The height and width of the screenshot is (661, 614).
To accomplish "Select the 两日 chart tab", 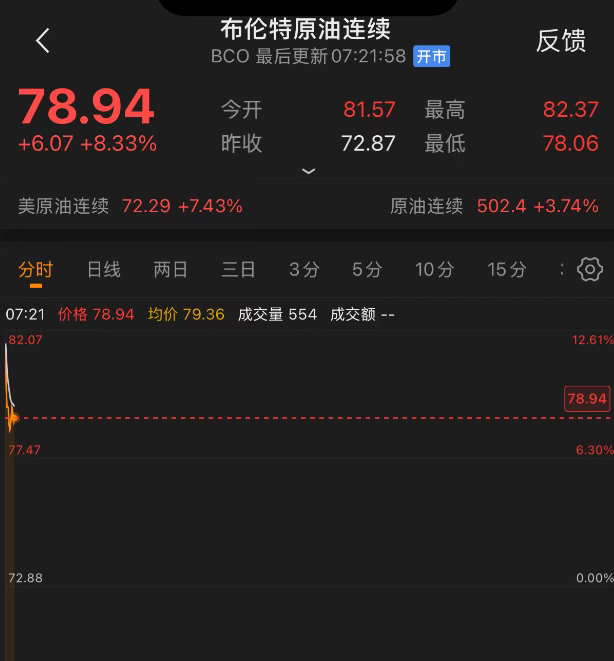I will point(171,269).
